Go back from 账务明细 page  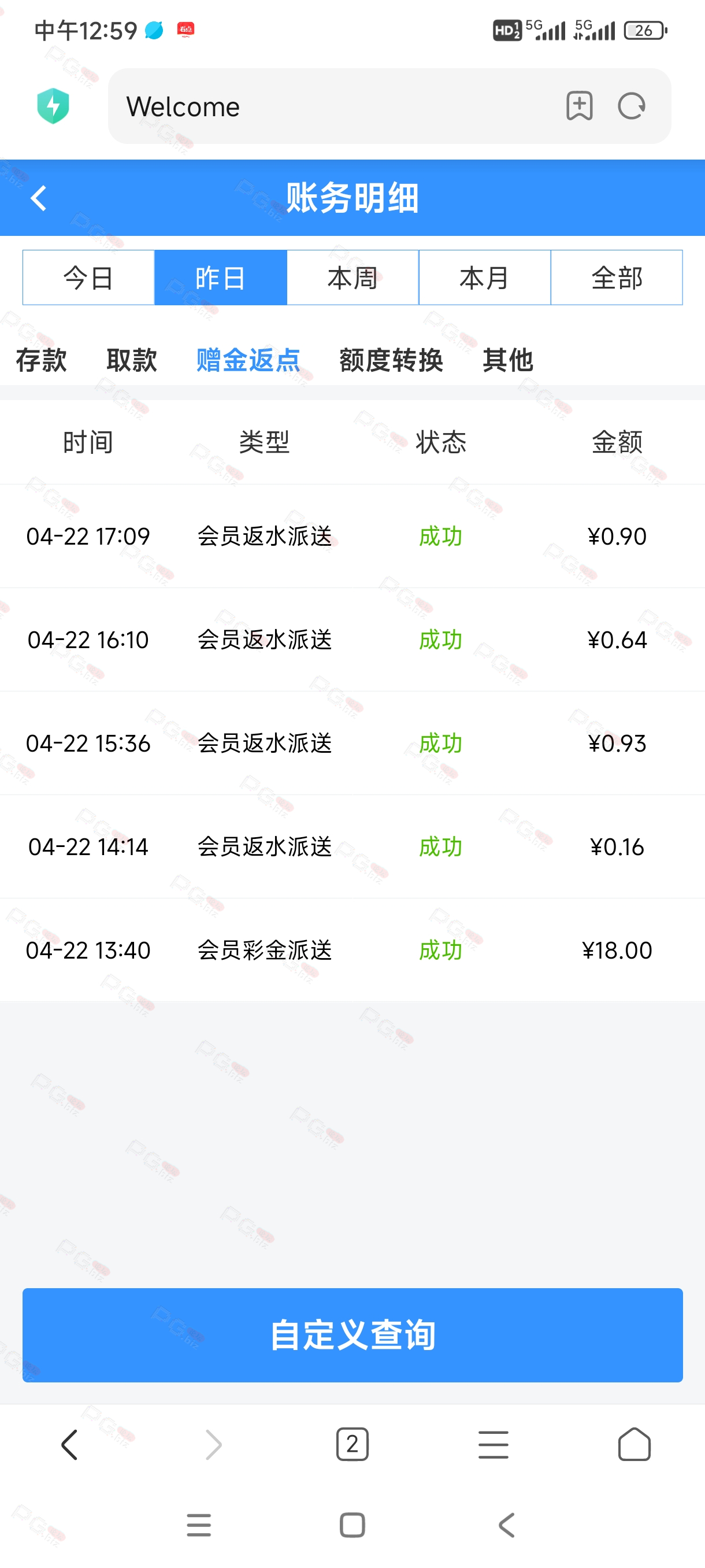click(x=38, y=198)
